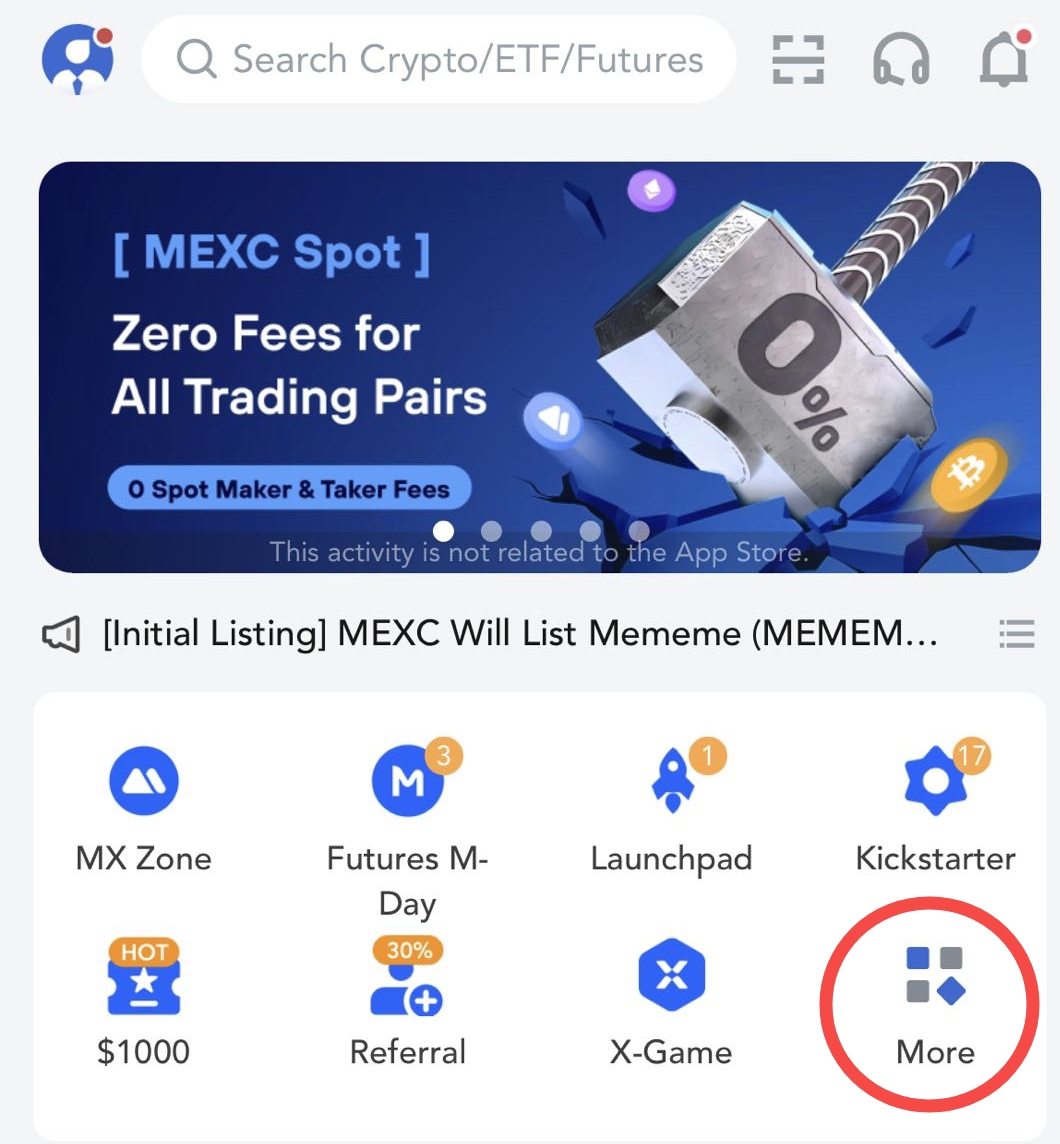Open the notifications bell
This screenshot has width=1060, height=1144.
coord(1003,60)
